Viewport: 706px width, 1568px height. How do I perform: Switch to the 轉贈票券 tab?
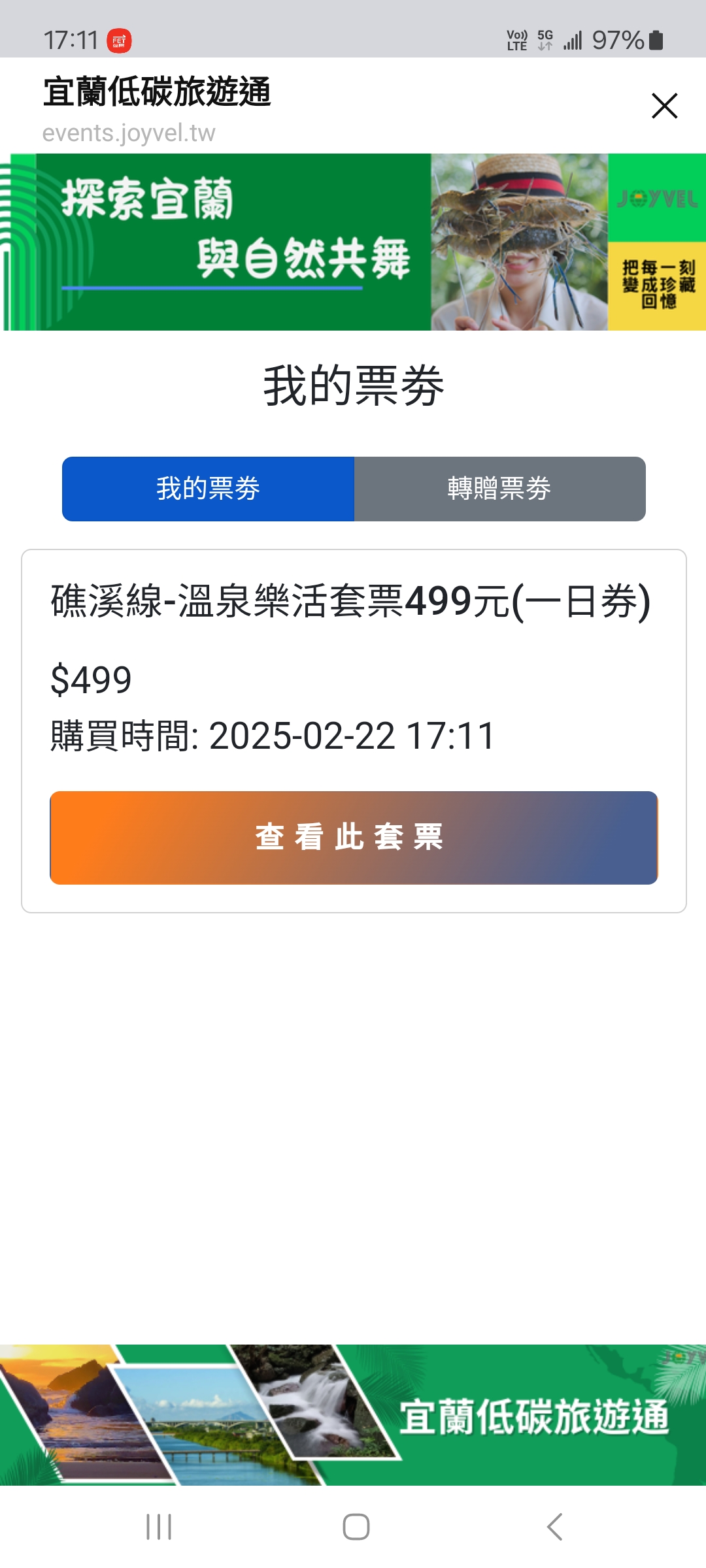coord(499,489)
